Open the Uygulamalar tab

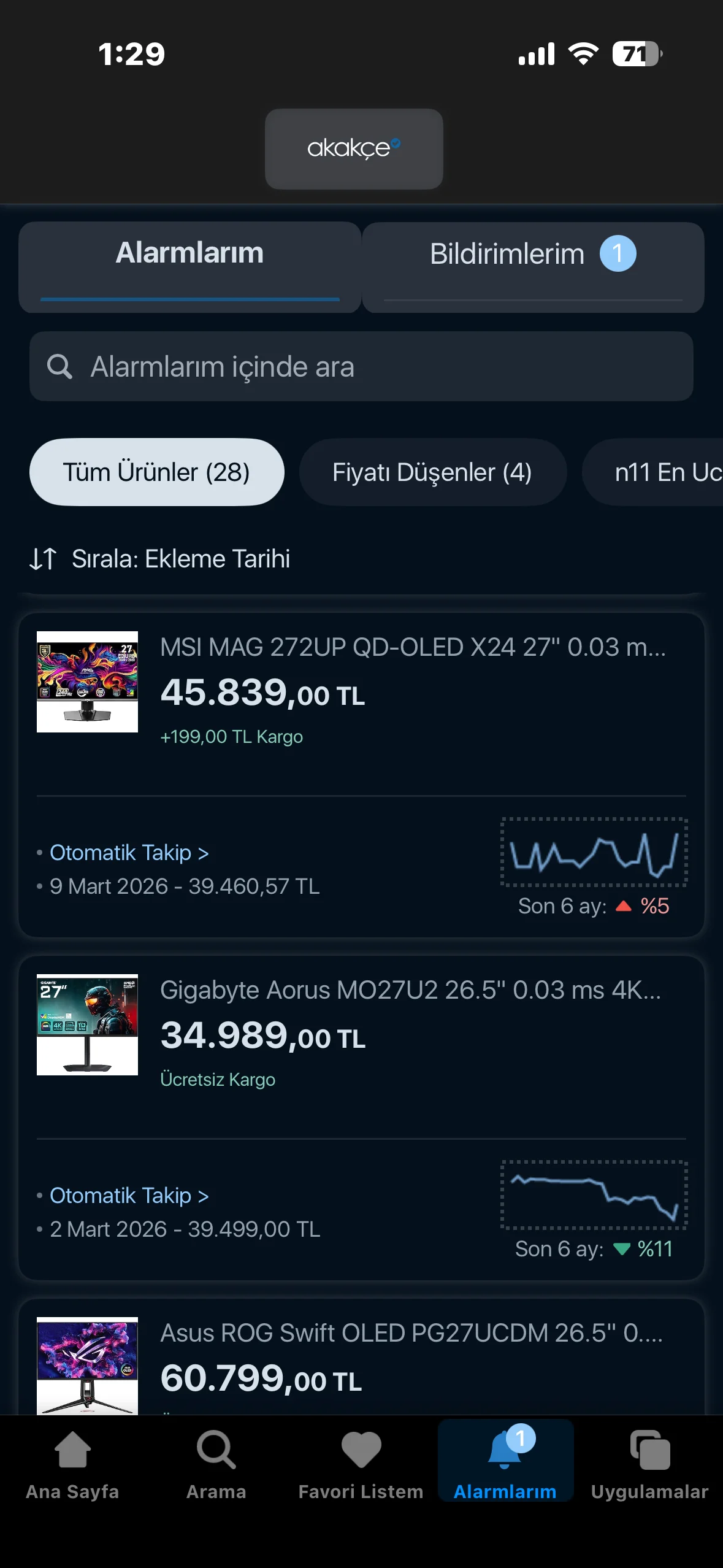pyautogui.click(x=650, y=1465)
